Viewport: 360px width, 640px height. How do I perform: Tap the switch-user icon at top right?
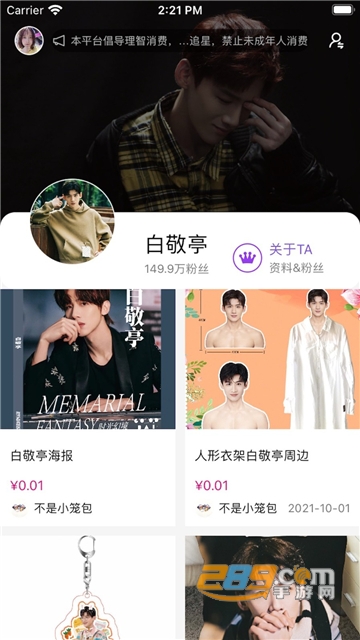pyautogui.click(x=337, y=40)
